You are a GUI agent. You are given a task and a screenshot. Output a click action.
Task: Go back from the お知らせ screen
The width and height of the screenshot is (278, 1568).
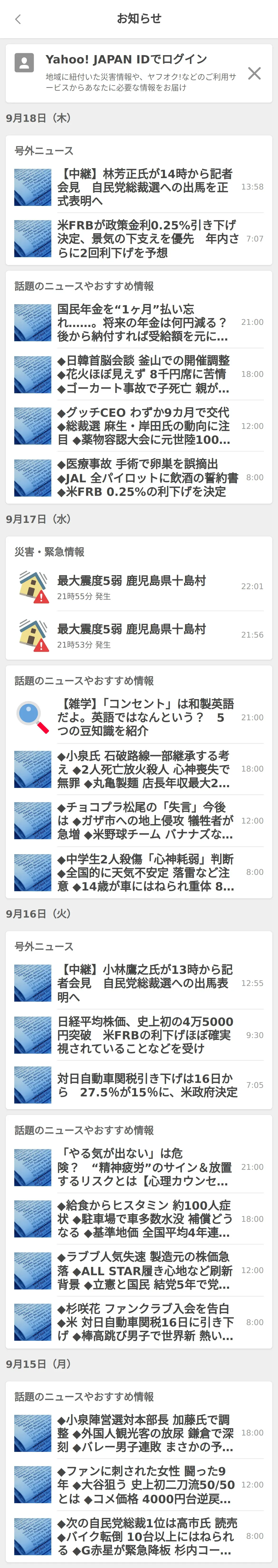pyautogui.click(x=18, y=19)
